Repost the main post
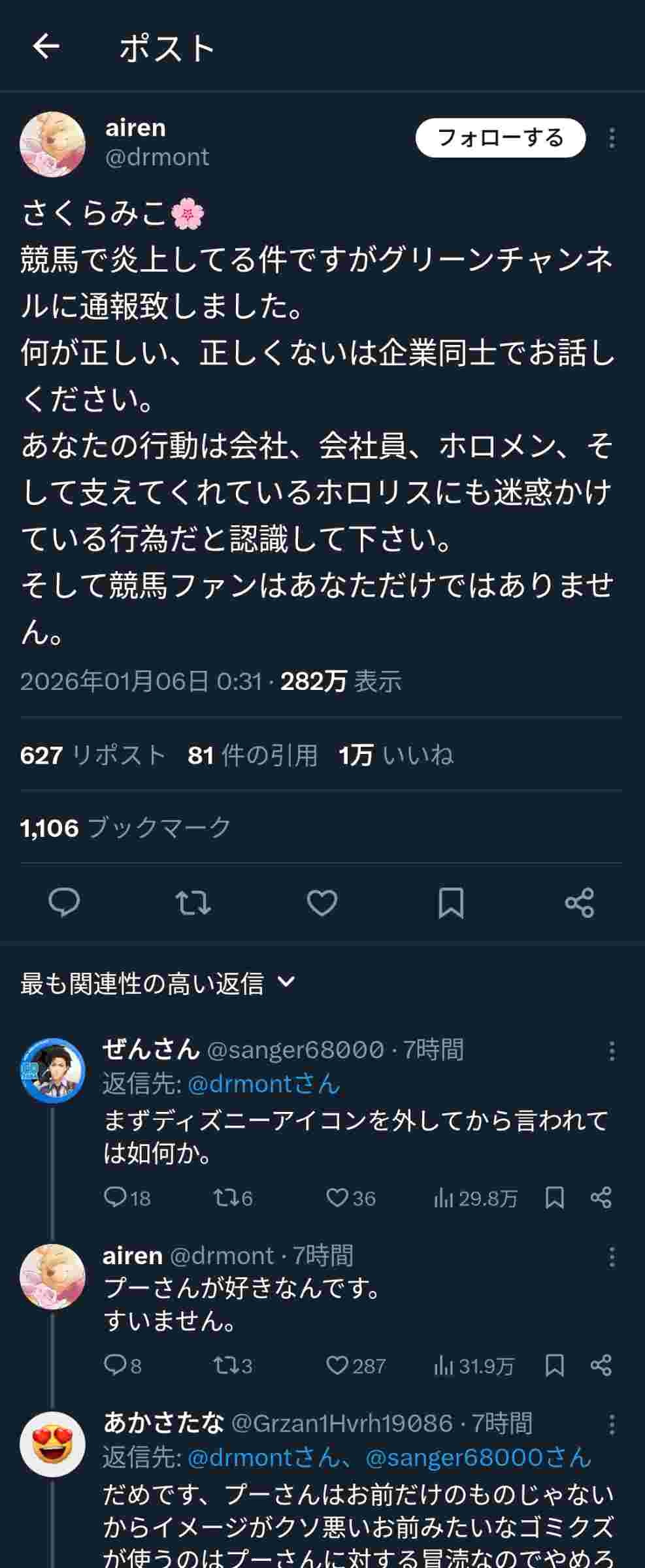The width and height of the screenshot is (645, 1568). 193,903
